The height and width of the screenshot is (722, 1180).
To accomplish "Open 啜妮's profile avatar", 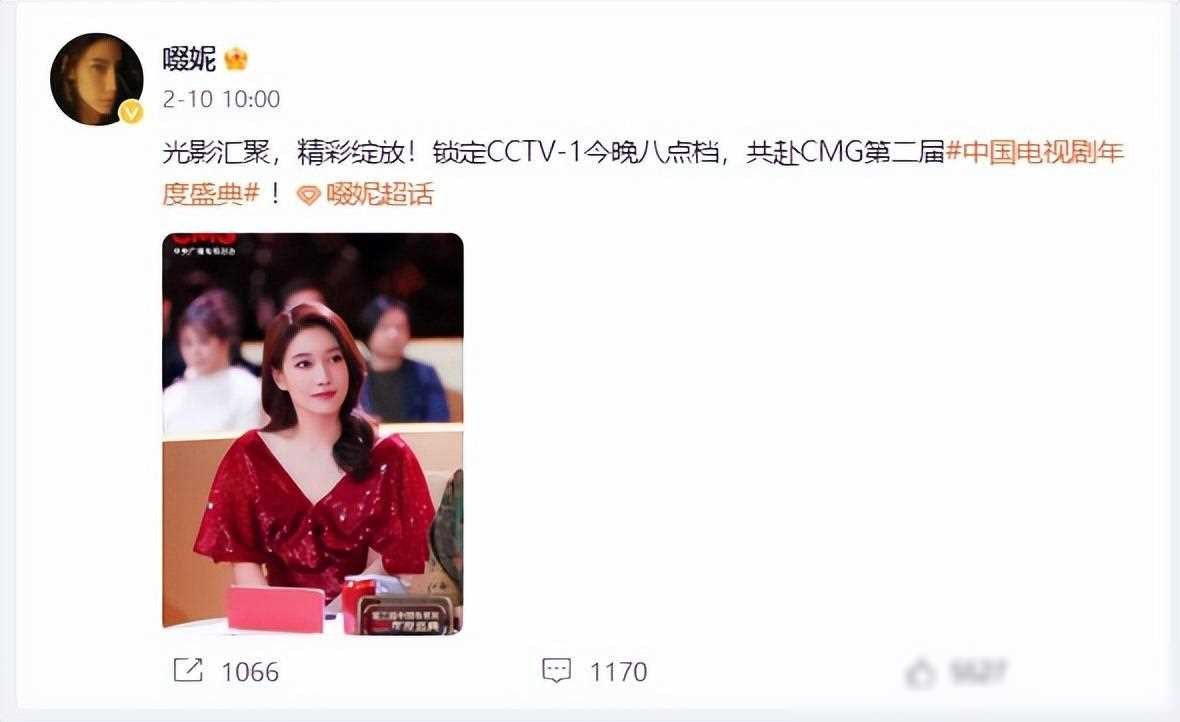I will tap(96, 79).
